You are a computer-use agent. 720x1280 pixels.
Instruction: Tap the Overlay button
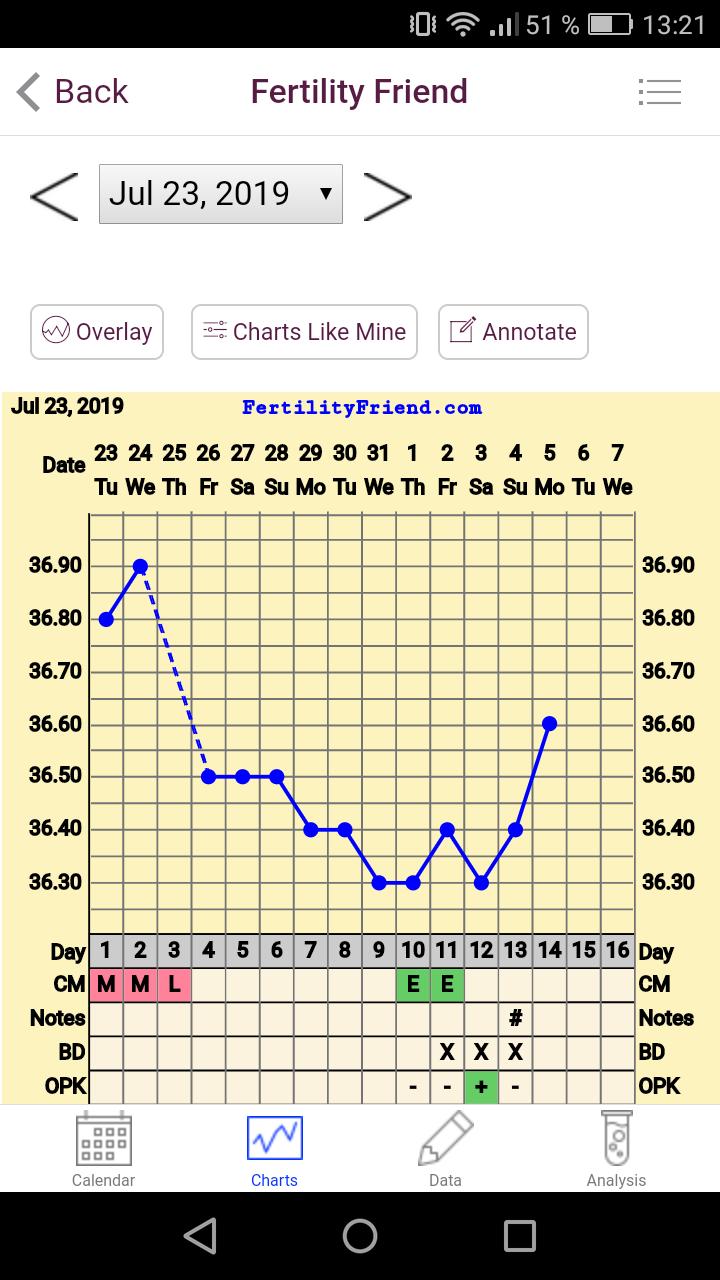tap(97, 332)
